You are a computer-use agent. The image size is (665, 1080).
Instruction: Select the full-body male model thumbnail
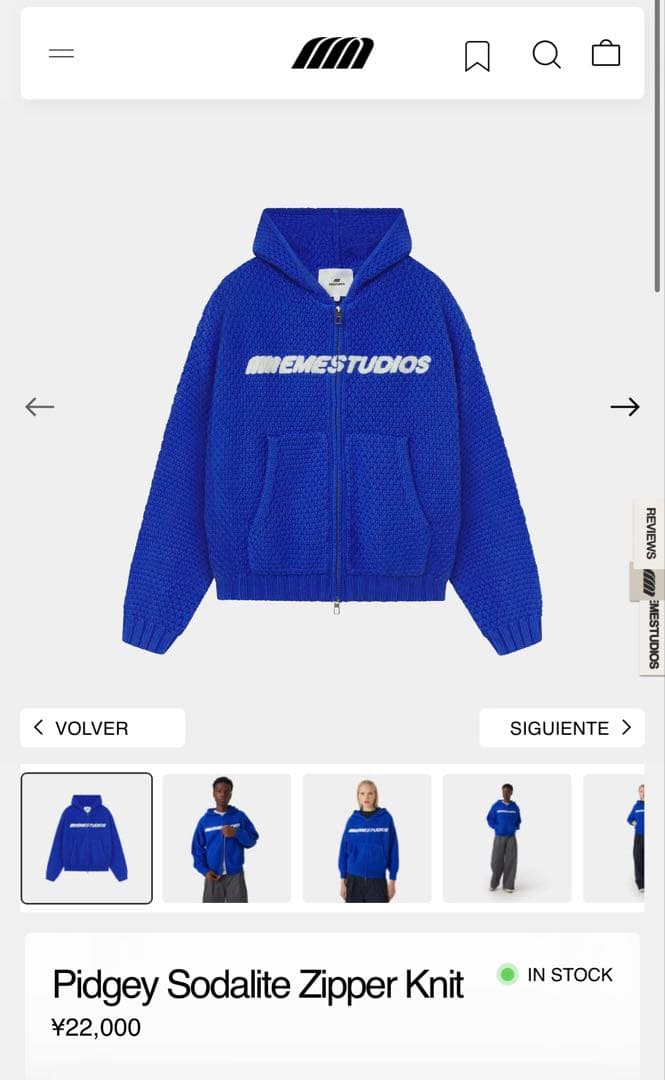tap(507, 838)
